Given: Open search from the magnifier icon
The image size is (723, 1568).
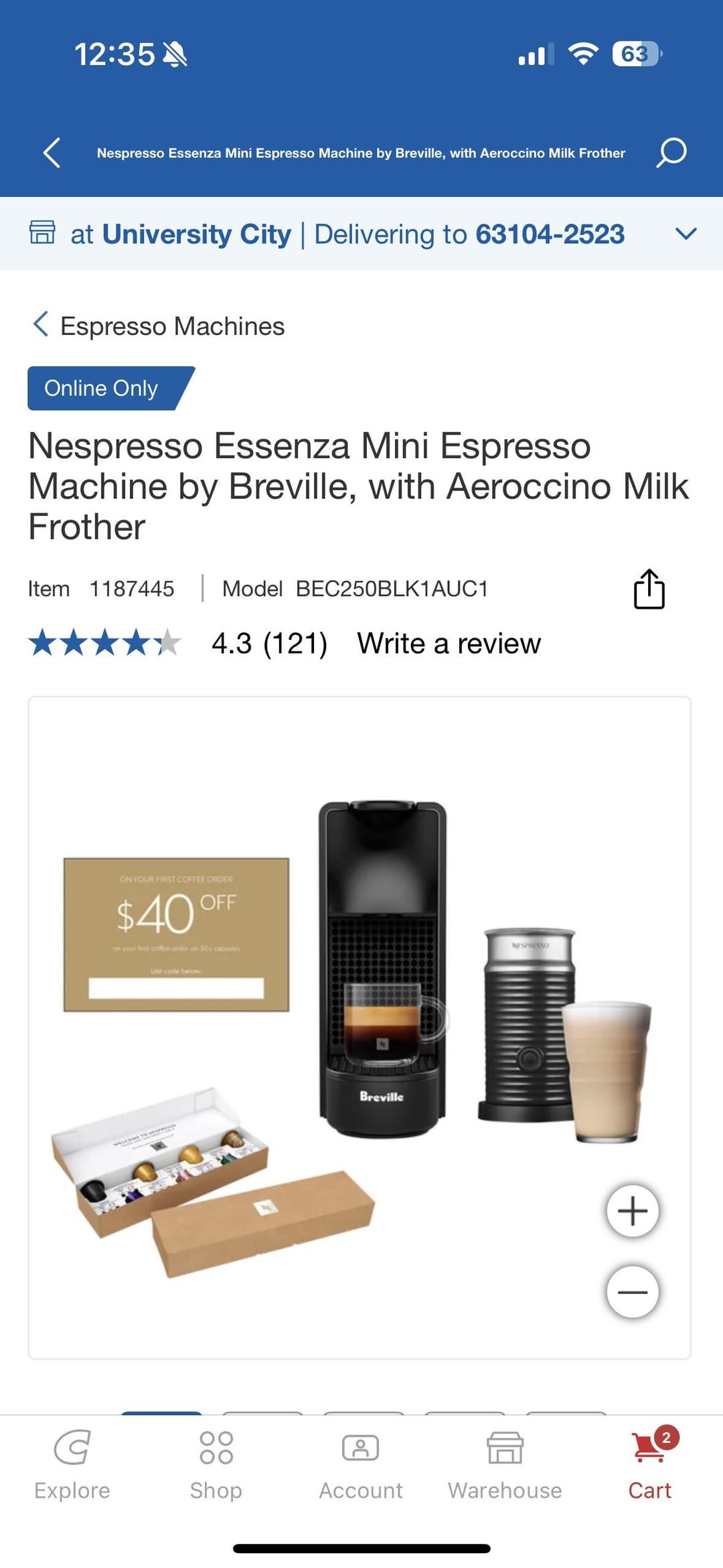Looking at the screenshot, I should pos(671,153).
